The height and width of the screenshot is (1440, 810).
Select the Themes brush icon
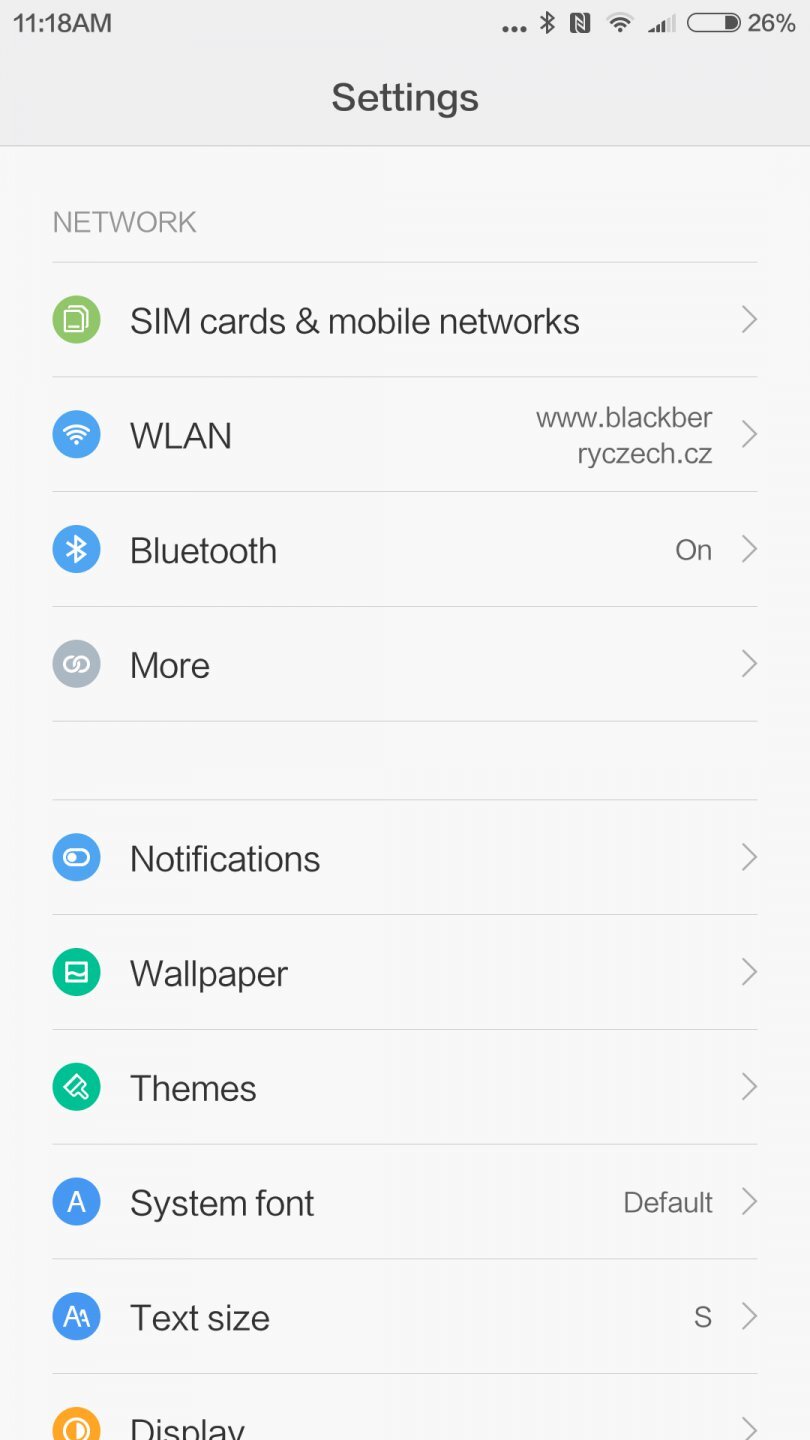(x=76, y=1087)
